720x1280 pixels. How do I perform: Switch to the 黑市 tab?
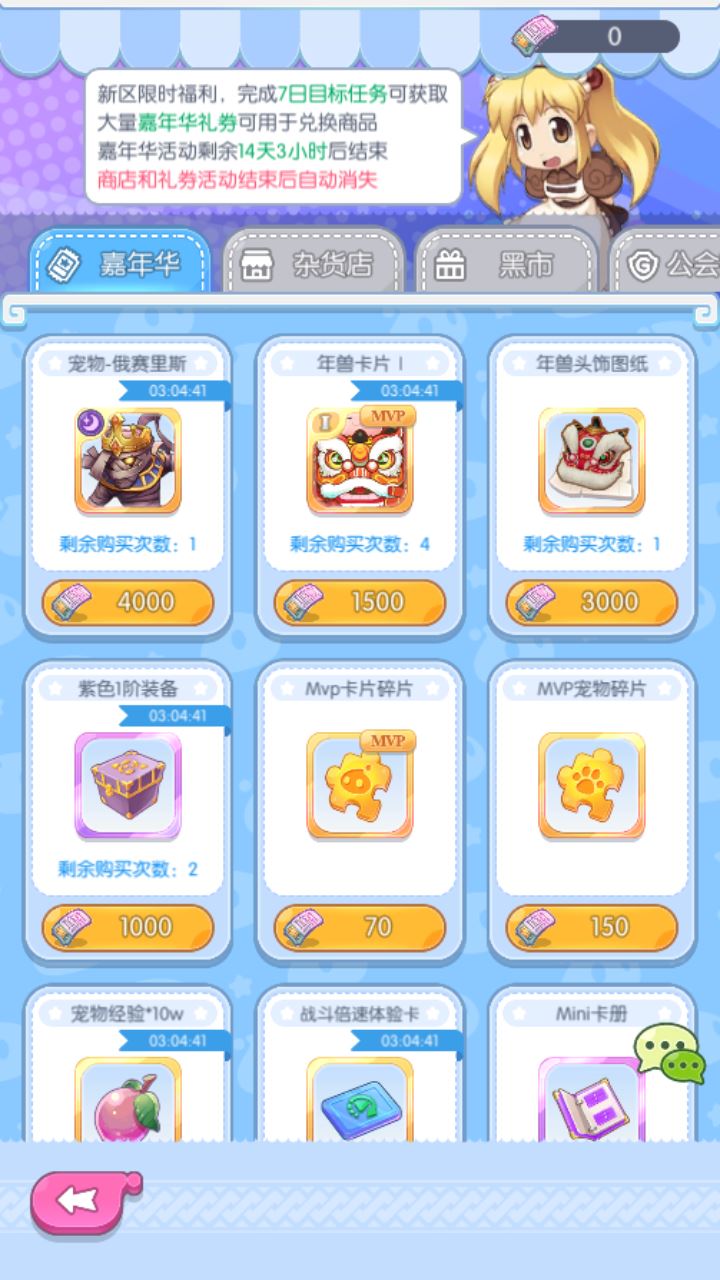coord(505,263)
